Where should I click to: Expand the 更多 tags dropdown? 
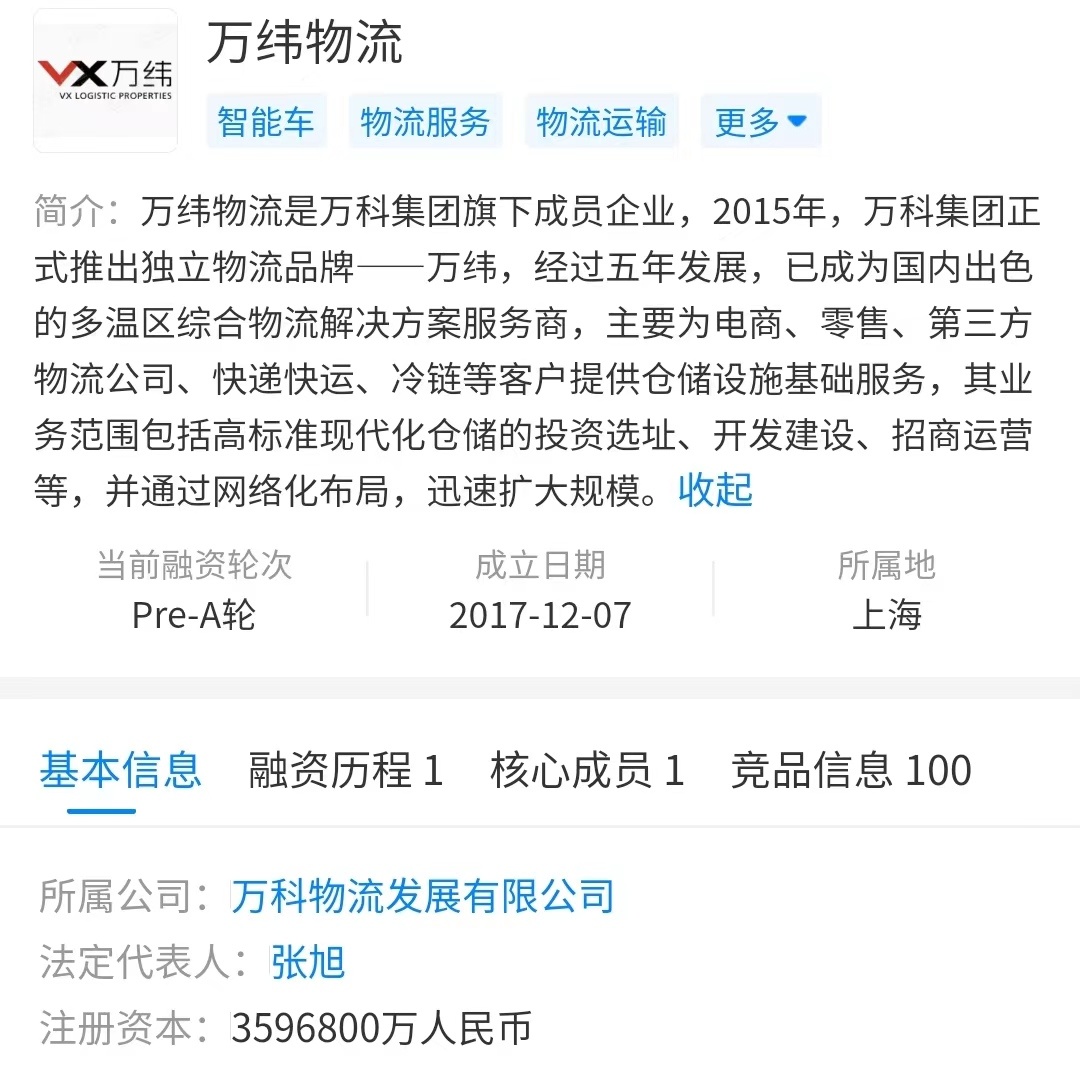click(x=760, y=122)
